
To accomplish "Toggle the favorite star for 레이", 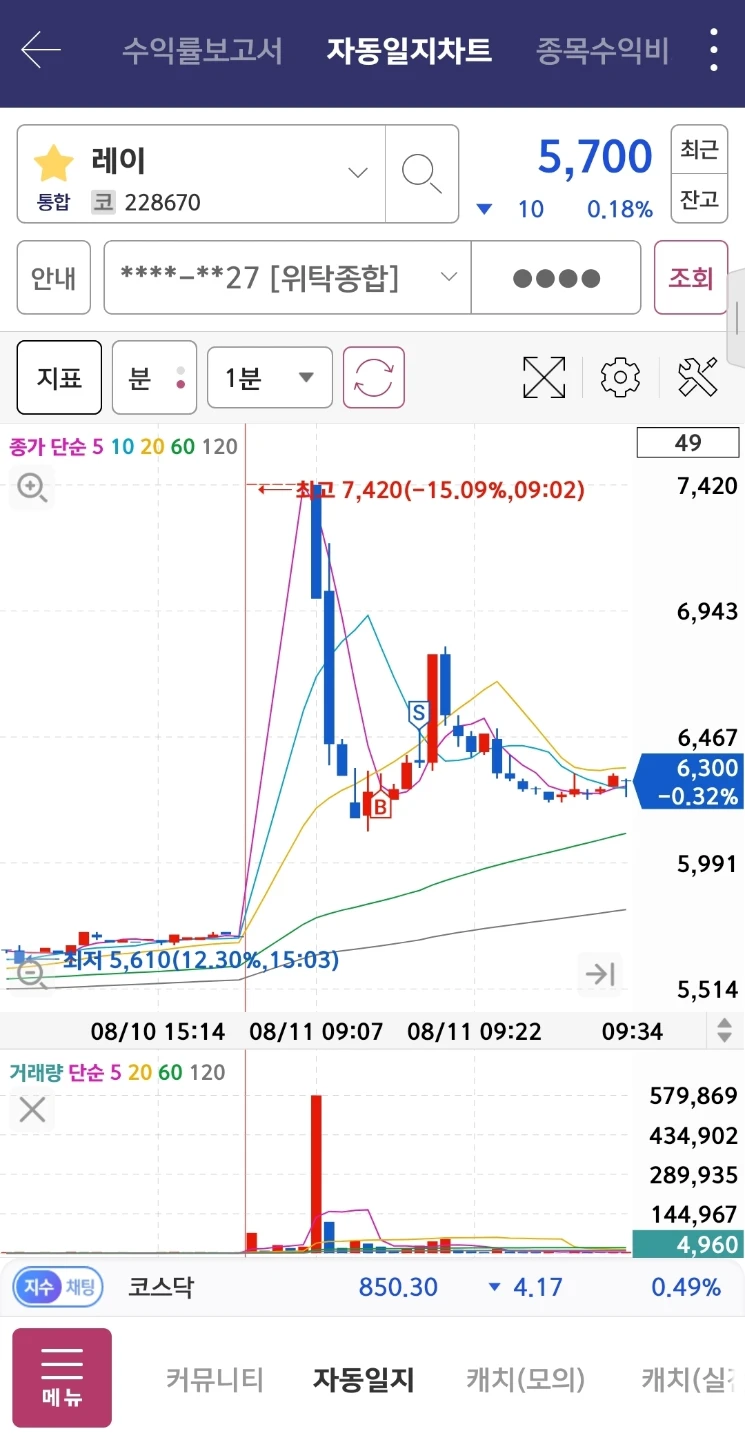I will tap(54, 163).
